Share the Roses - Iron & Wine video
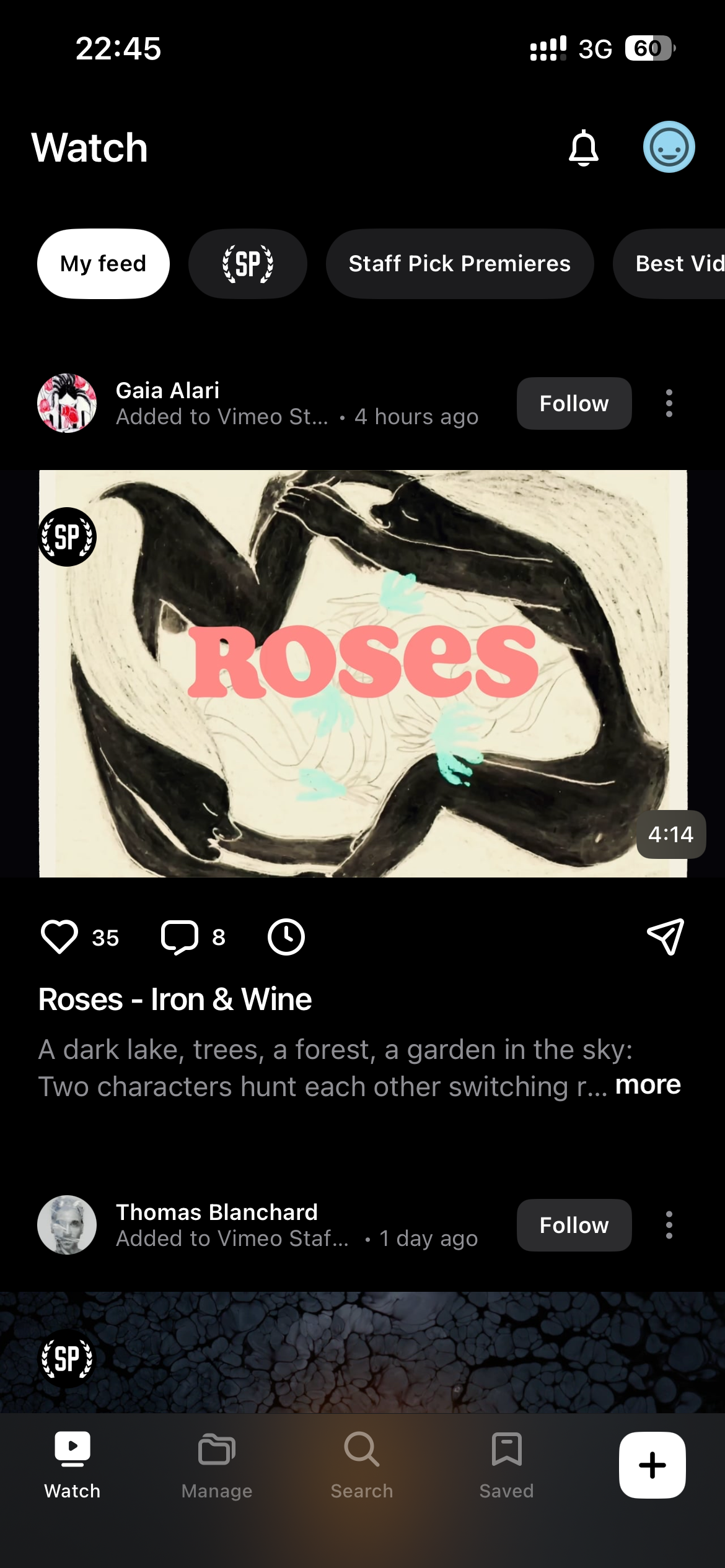This screenshot has width=725, height=1568. point(665,937)
